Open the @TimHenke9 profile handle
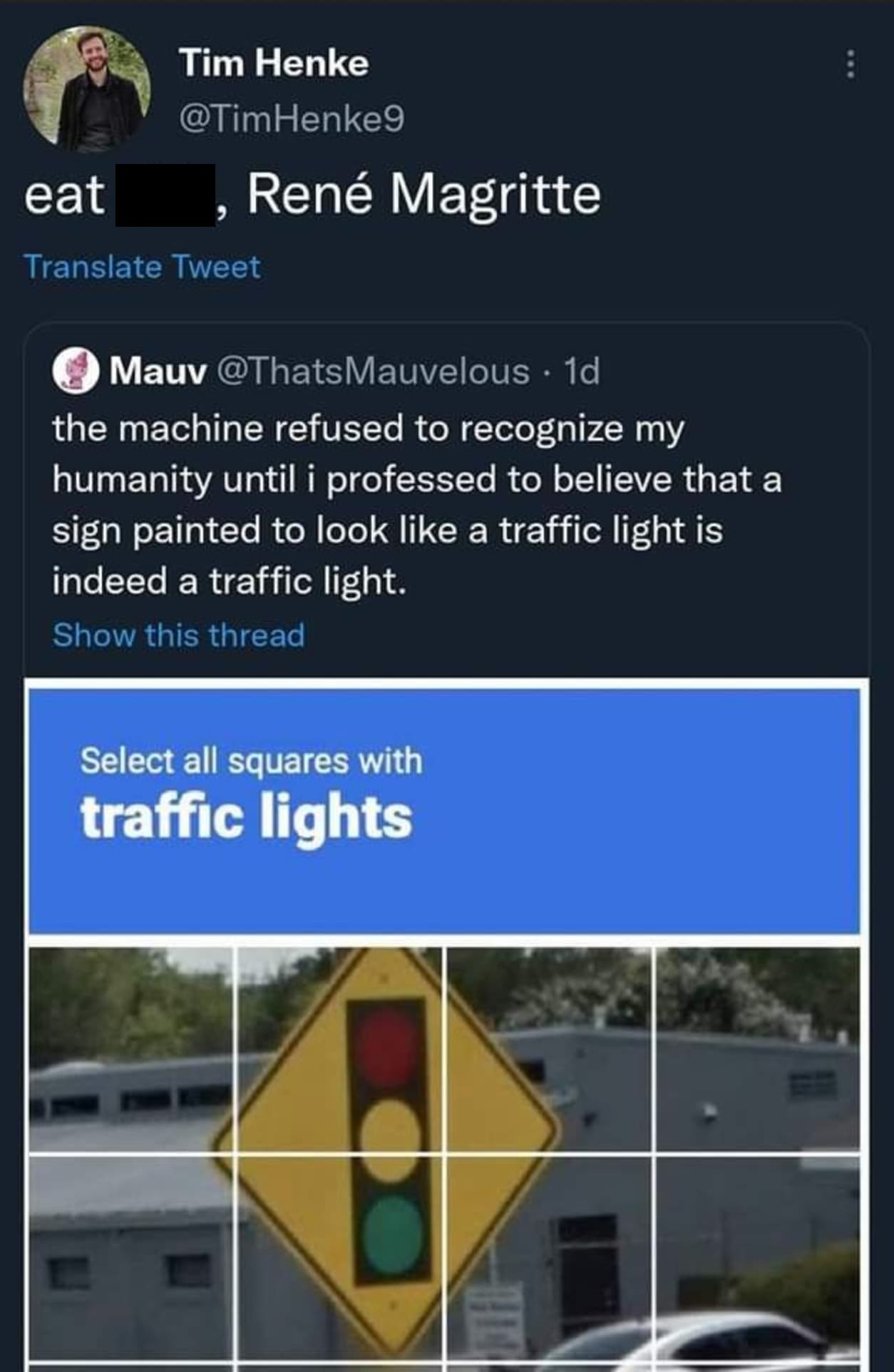894x1372 pixels. pyautogui.click(x=291, y=118)
